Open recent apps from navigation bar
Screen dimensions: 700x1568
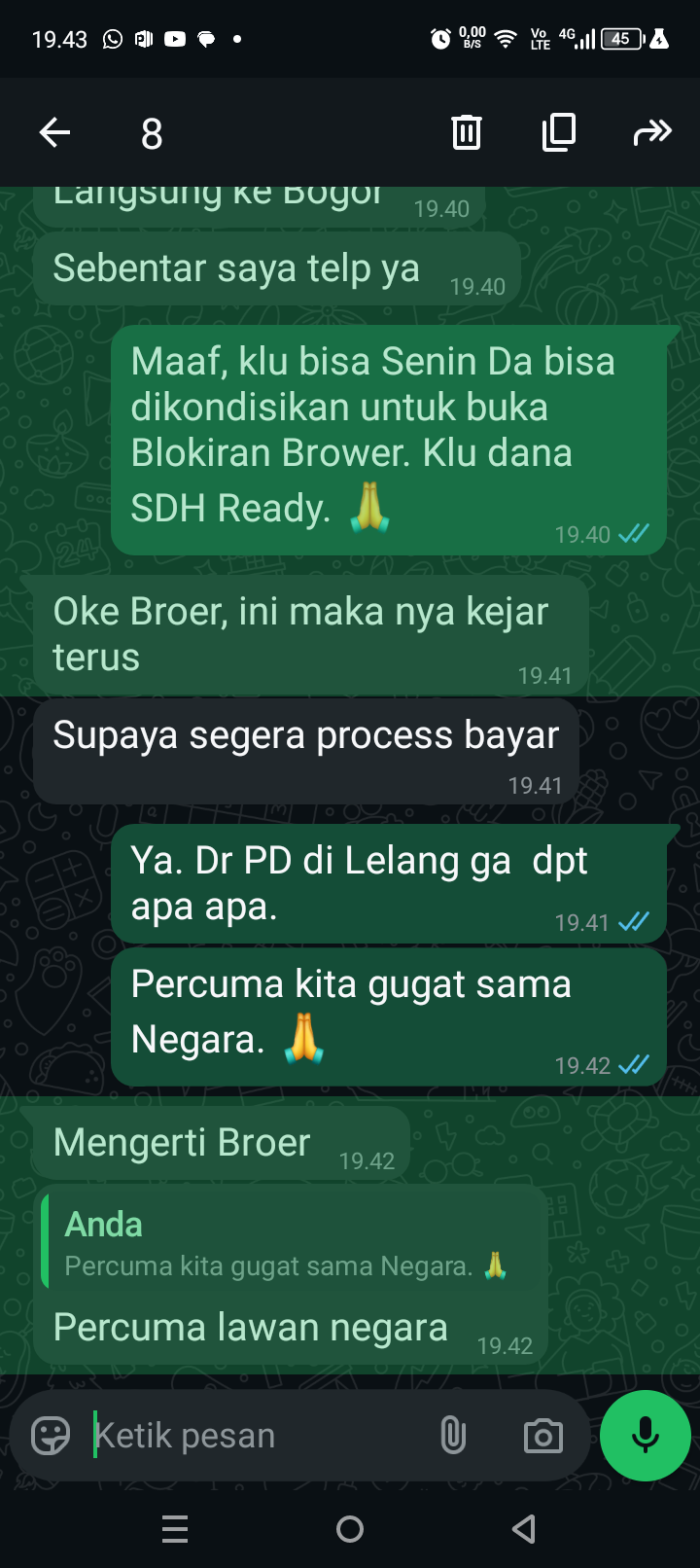[x=175, y=1529]
